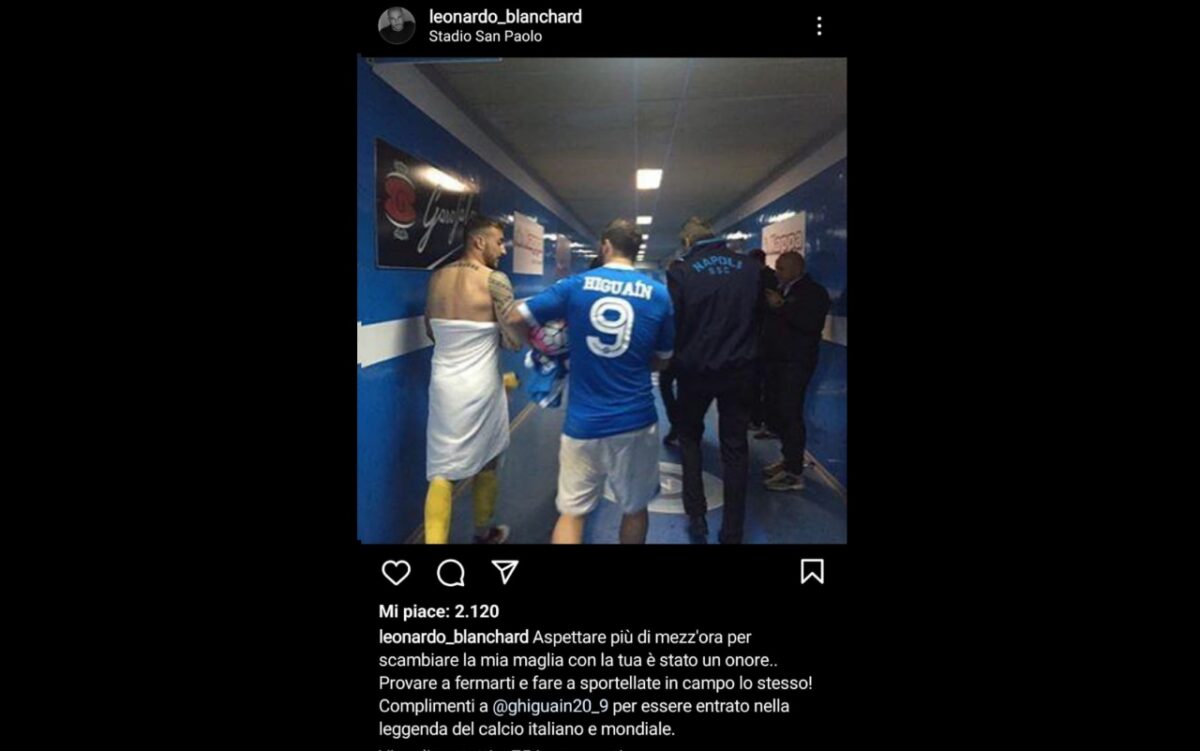Open leonardo_blanchard's profile picture
Image resolution: width=1200 pixels, height=751 pixels.
(397, 26)
